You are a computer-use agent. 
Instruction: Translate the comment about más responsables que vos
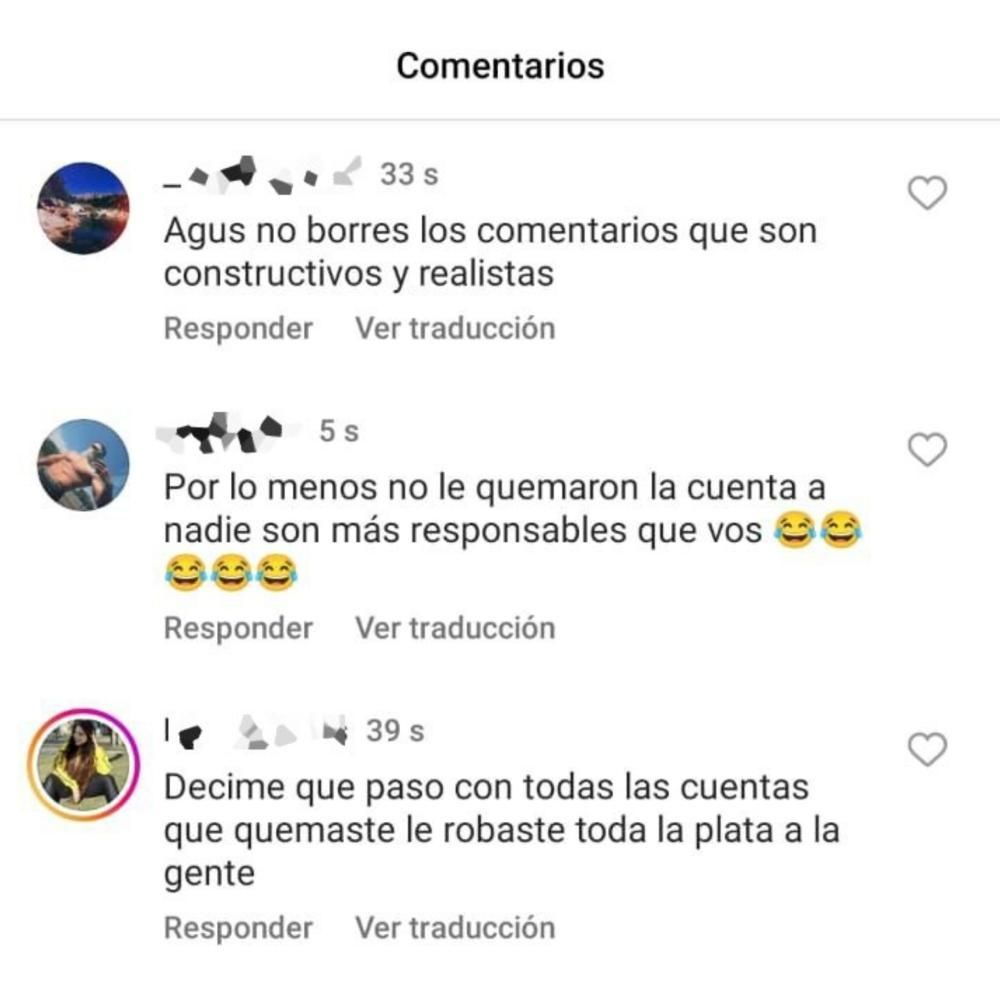(455, 628)
